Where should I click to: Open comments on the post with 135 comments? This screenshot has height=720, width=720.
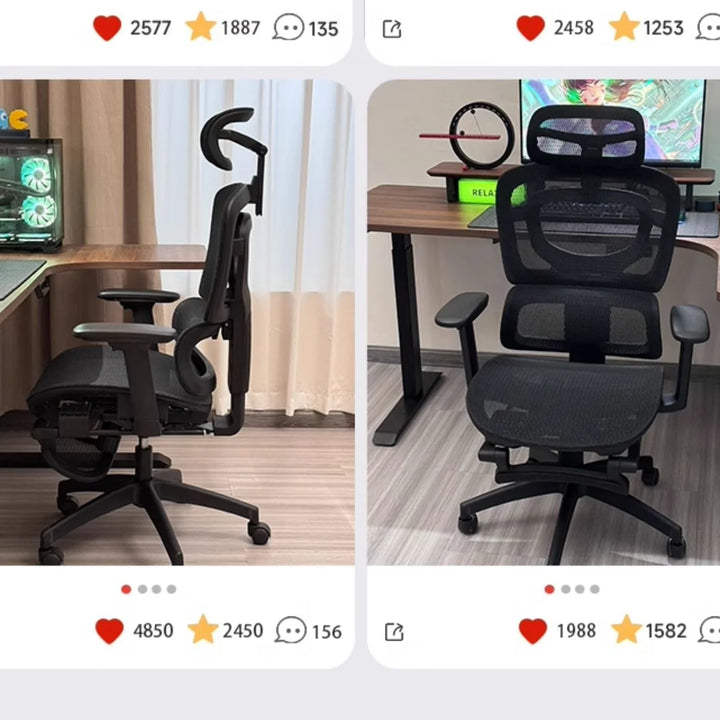pos(289,28)
